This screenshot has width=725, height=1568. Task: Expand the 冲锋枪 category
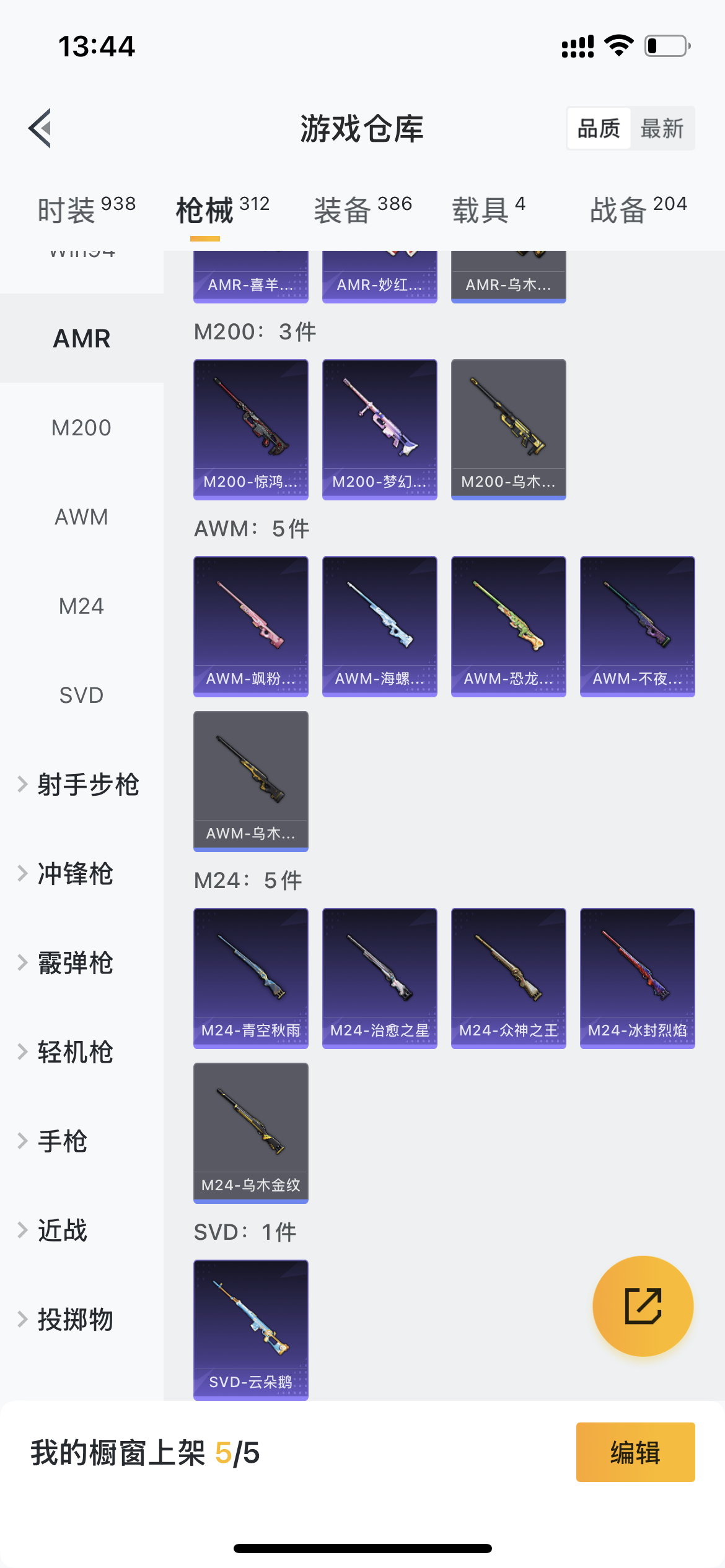tap(75, 874)
